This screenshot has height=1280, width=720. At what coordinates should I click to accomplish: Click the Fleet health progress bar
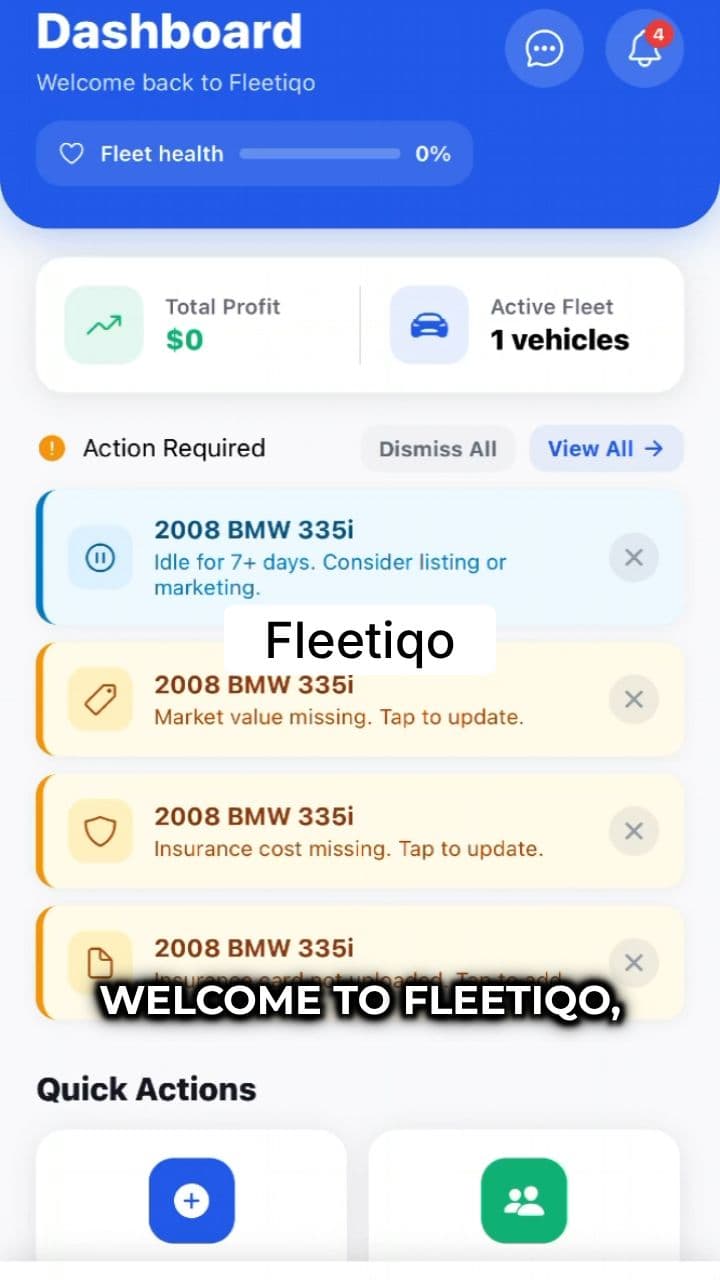320,153
